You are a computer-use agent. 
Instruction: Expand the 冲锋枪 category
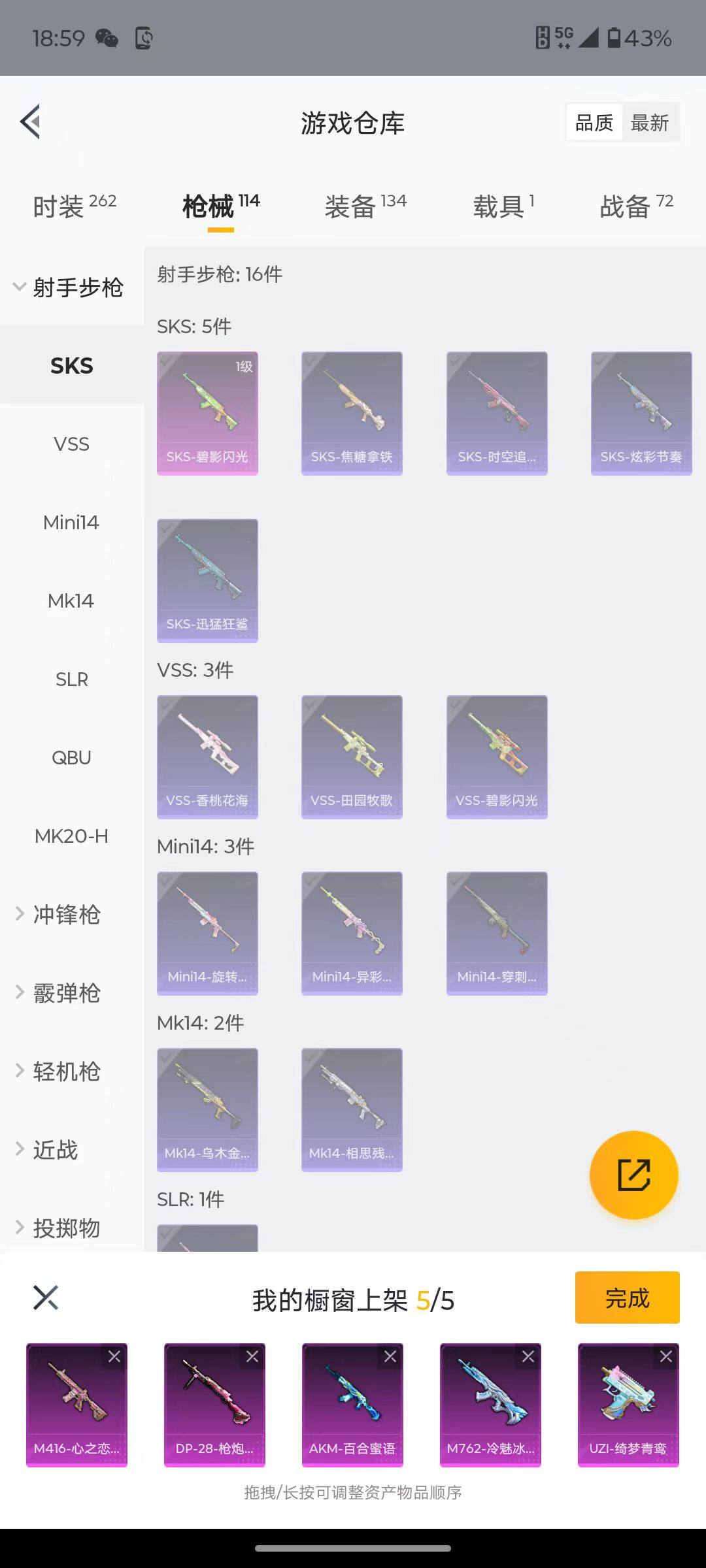65,915
